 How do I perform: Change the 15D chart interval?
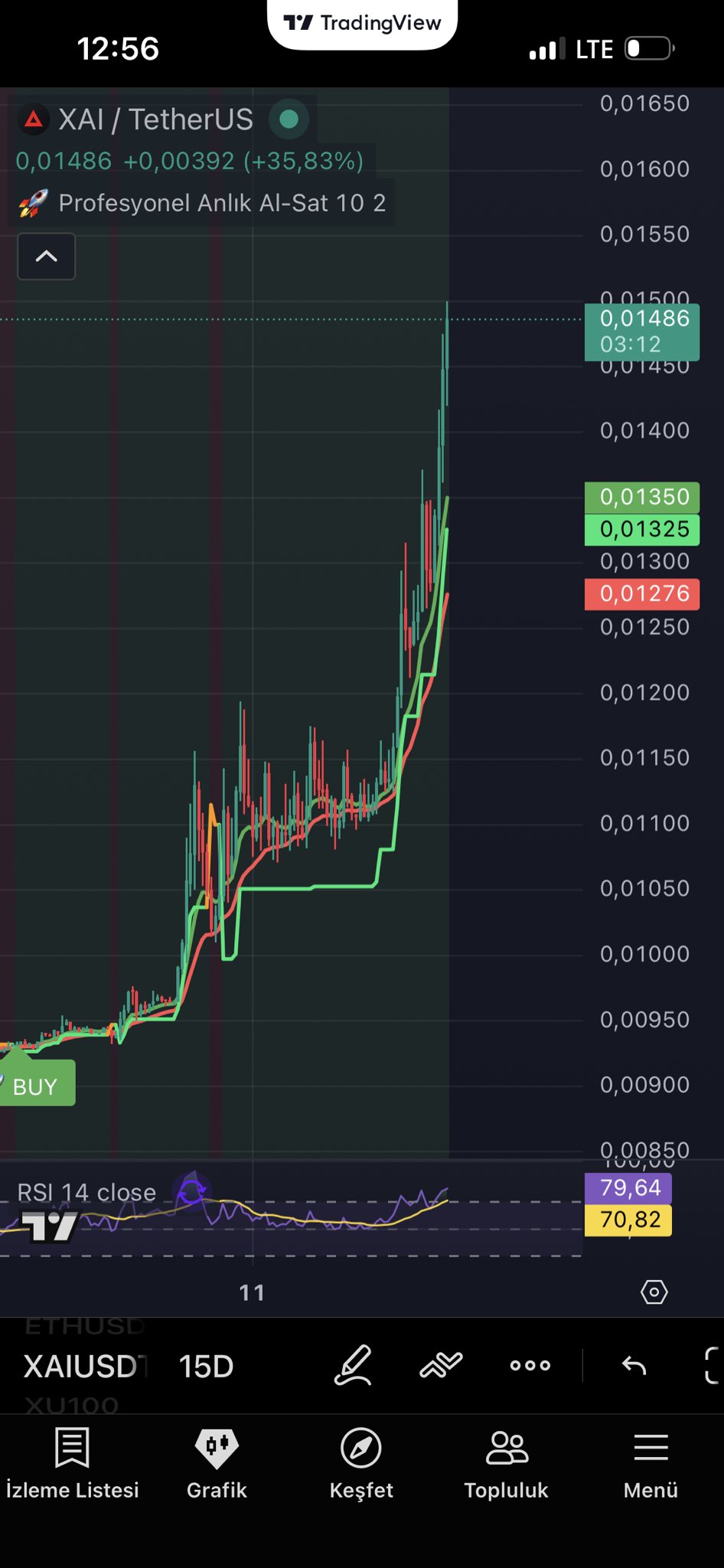tap(206, 1367)
